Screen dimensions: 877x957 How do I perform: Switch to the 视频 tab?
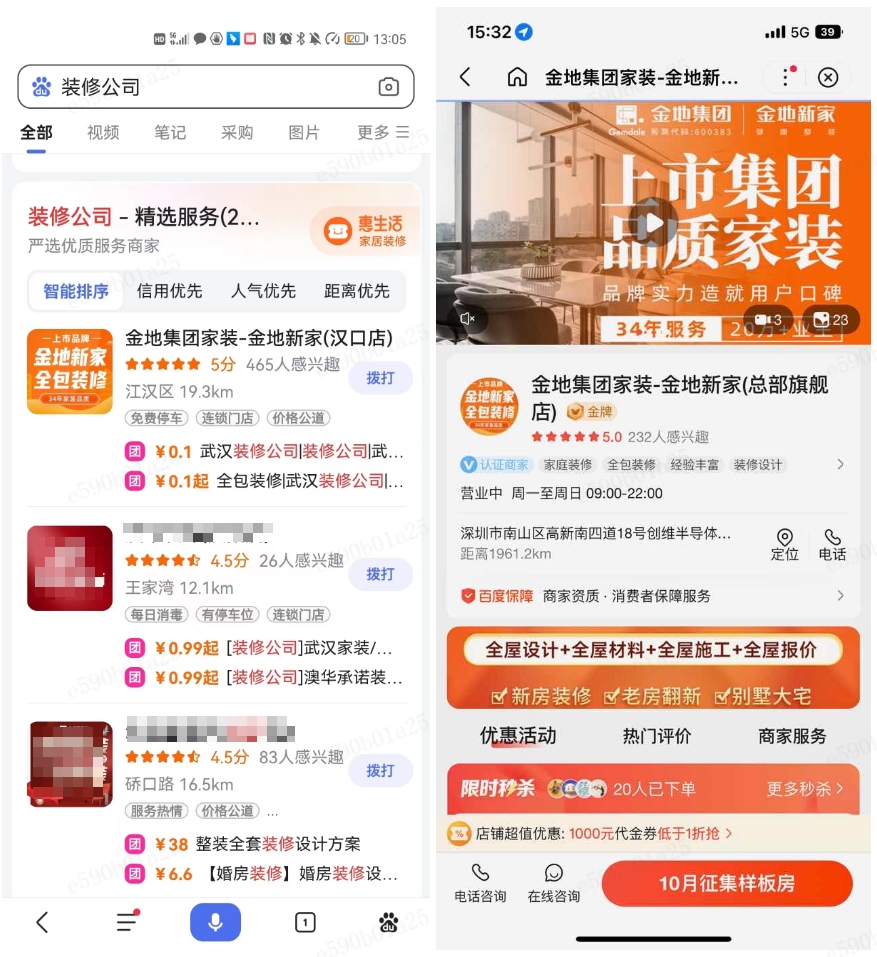coord(103,132)
